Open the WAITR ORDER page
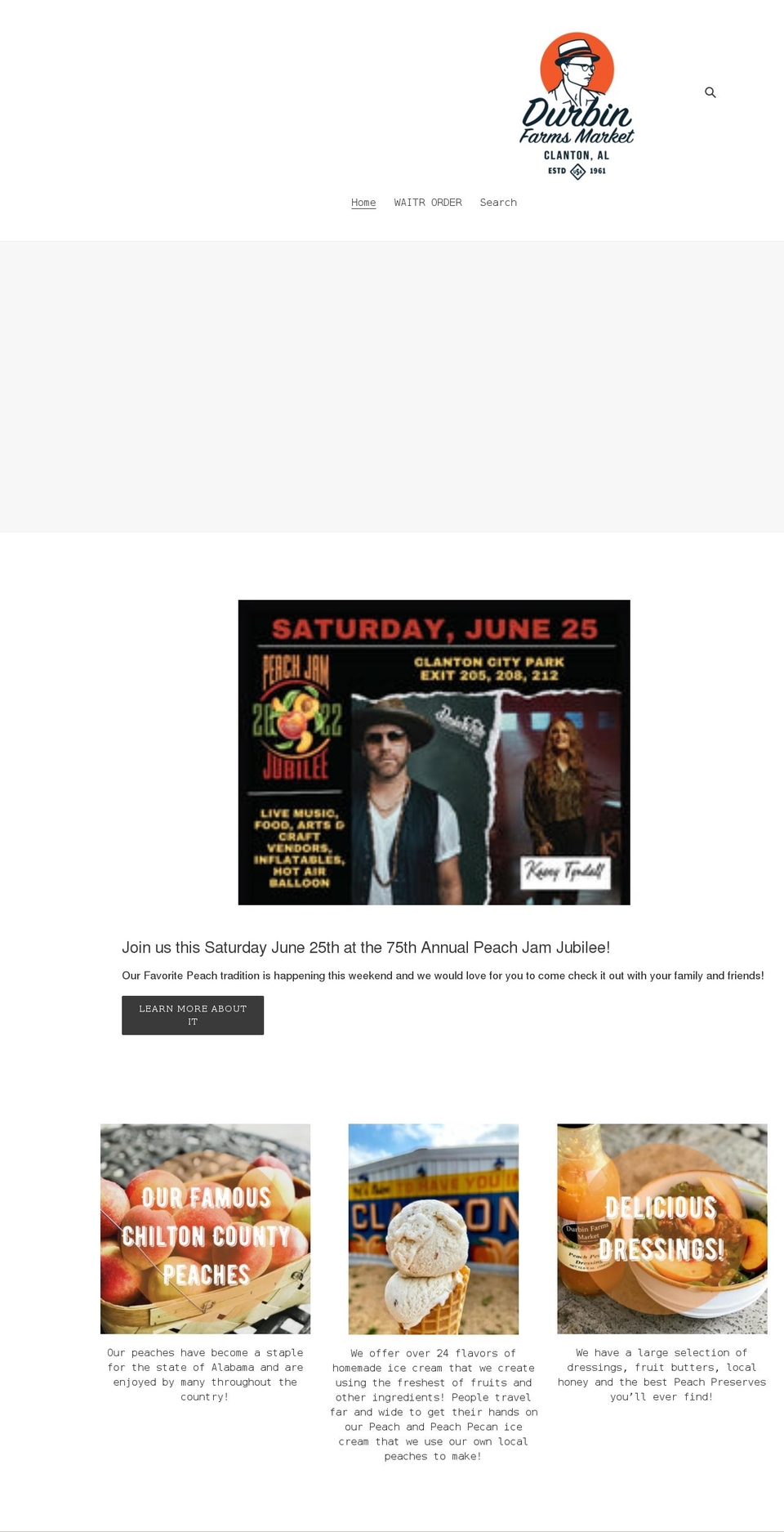The width and height of the screenshot is (784, 1532). [427, 202]
